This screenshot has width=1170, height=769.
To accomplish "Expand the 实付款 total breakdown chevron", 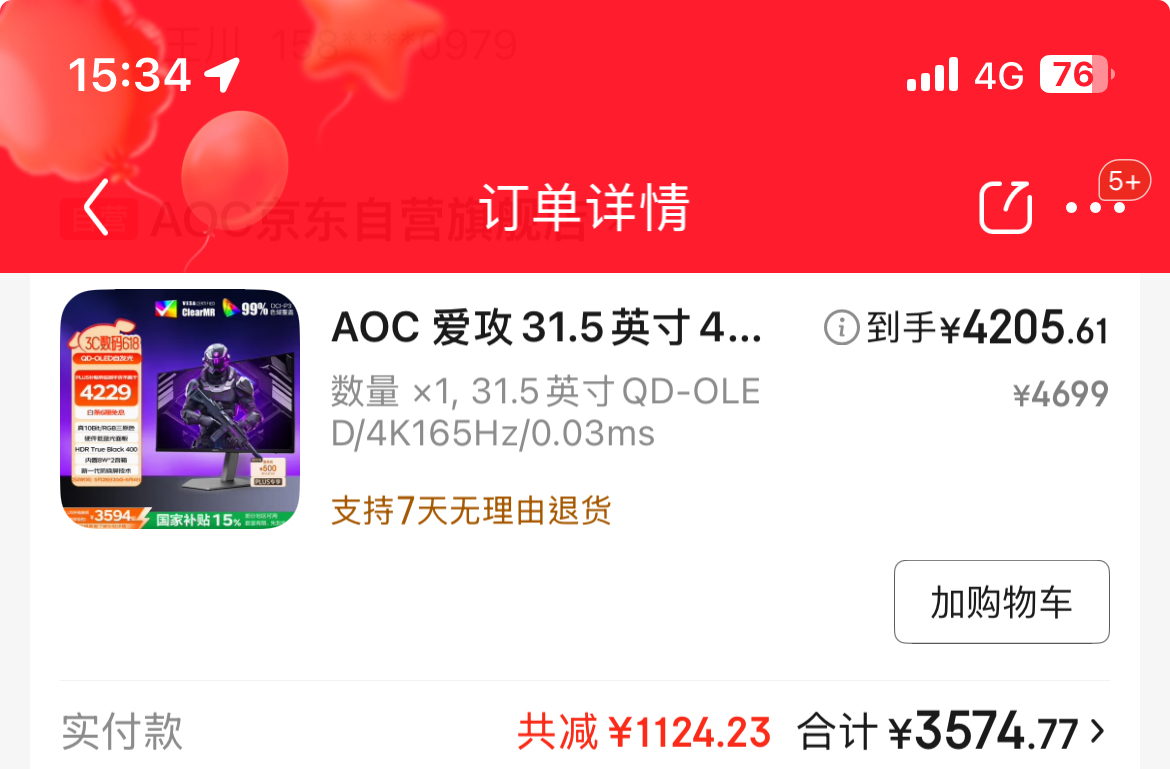I will tap(1098, 732).
